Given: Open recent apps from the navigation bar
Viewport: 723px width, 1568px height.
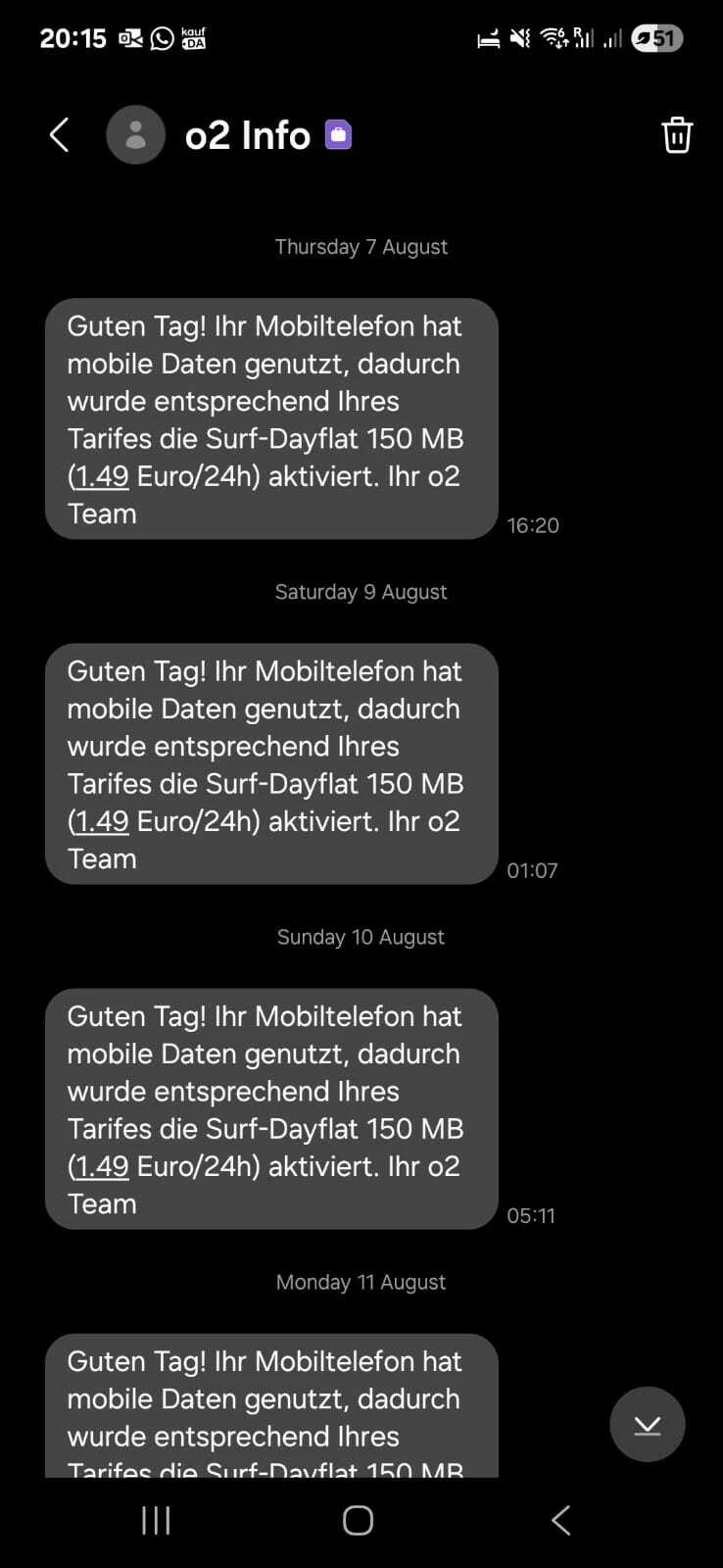Looking at the screenshot, I should pos(156,1520).
